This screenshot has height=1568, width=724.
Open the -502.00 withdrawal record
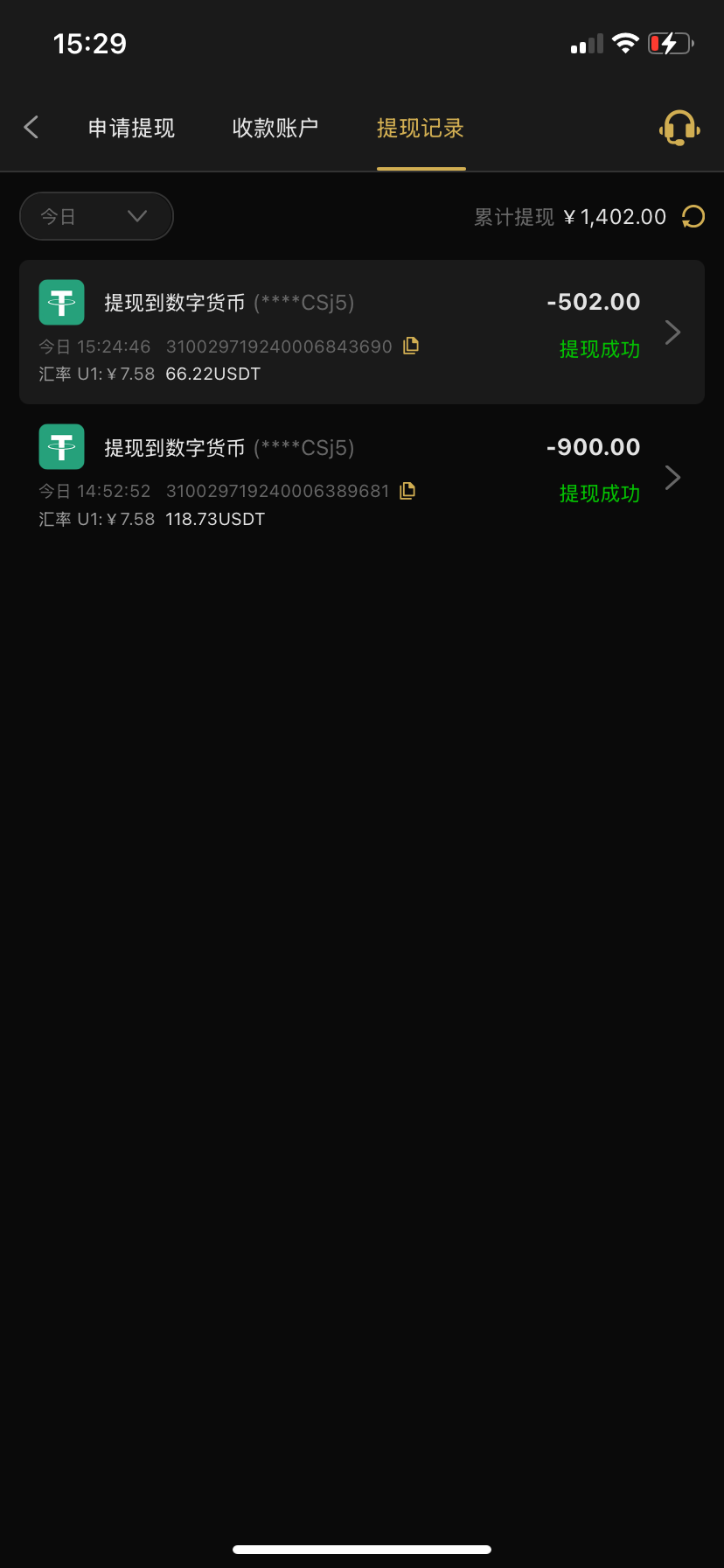tap(362, 332)
